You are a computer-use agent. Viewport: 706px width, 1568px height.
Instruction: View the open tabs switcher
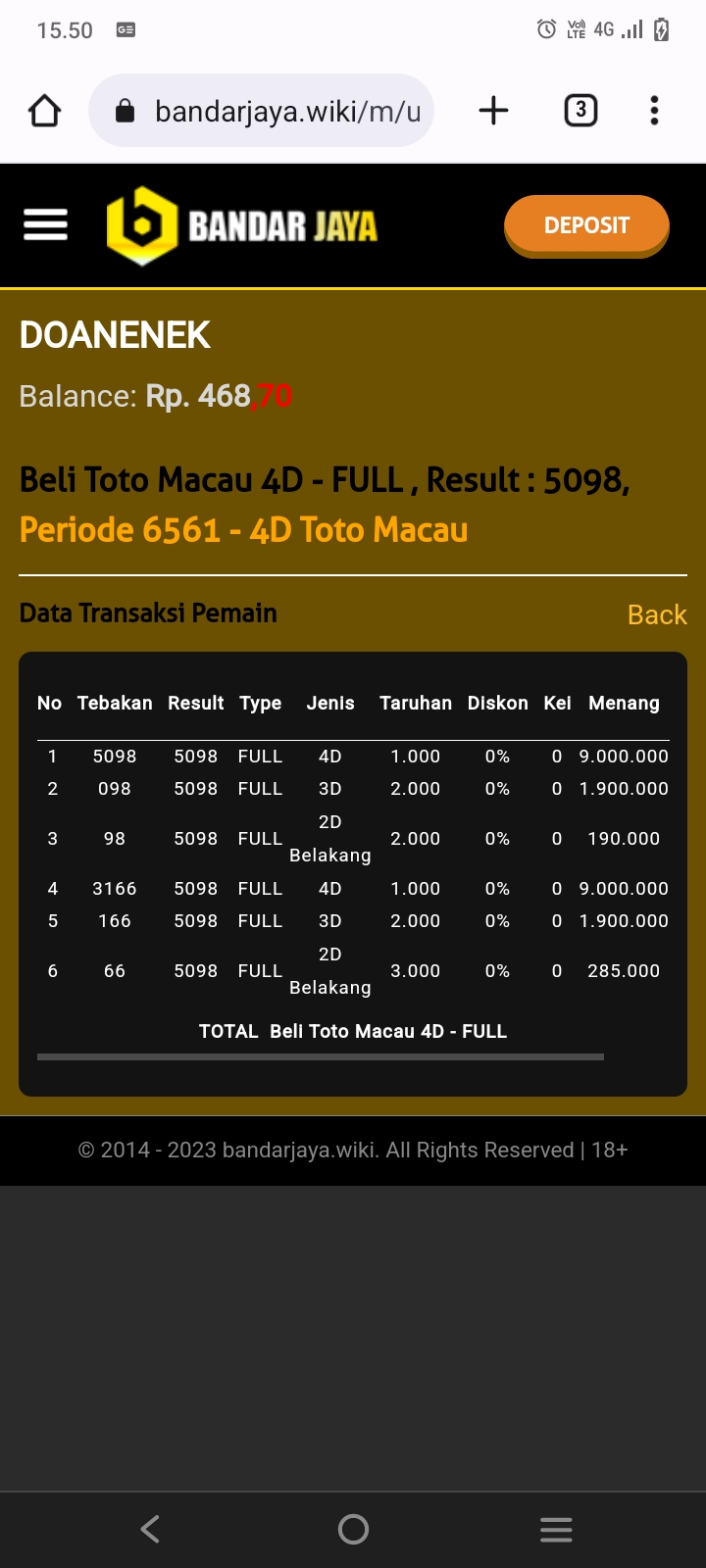point(580,111)
